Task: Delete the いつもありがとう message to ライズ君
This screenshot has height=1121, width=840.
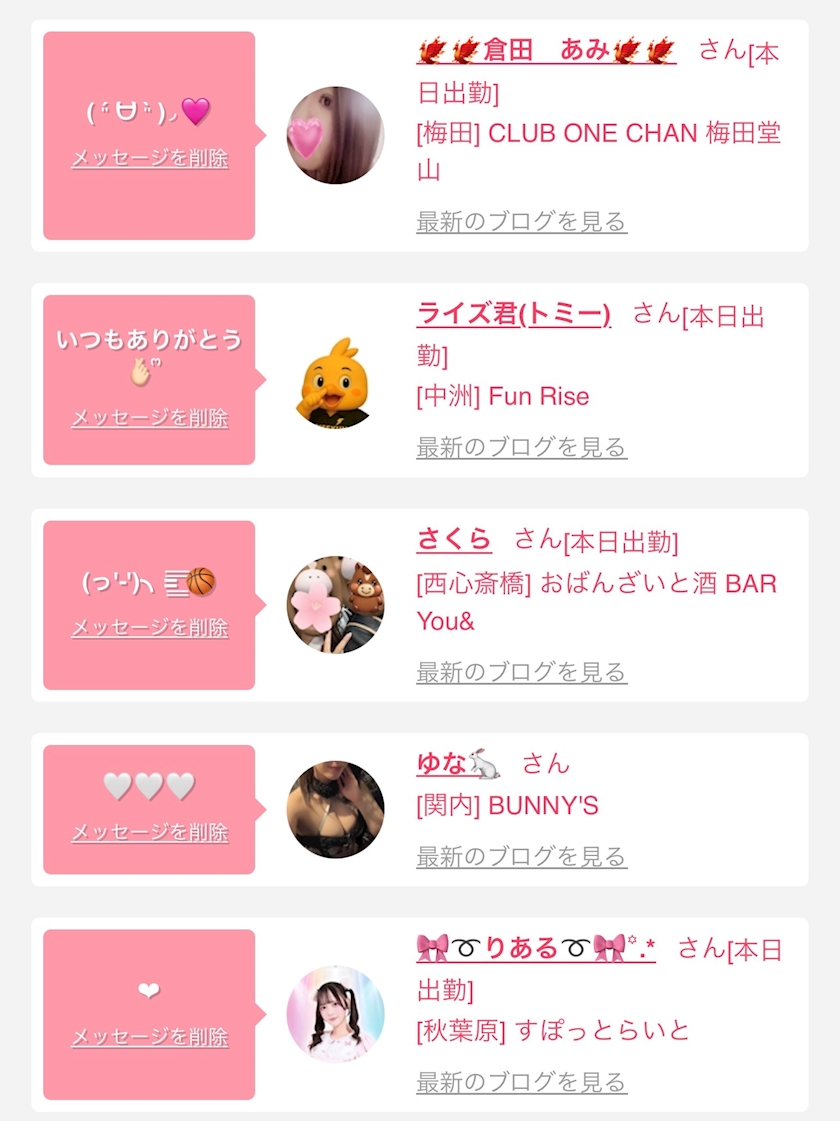Action: point(149,418)
